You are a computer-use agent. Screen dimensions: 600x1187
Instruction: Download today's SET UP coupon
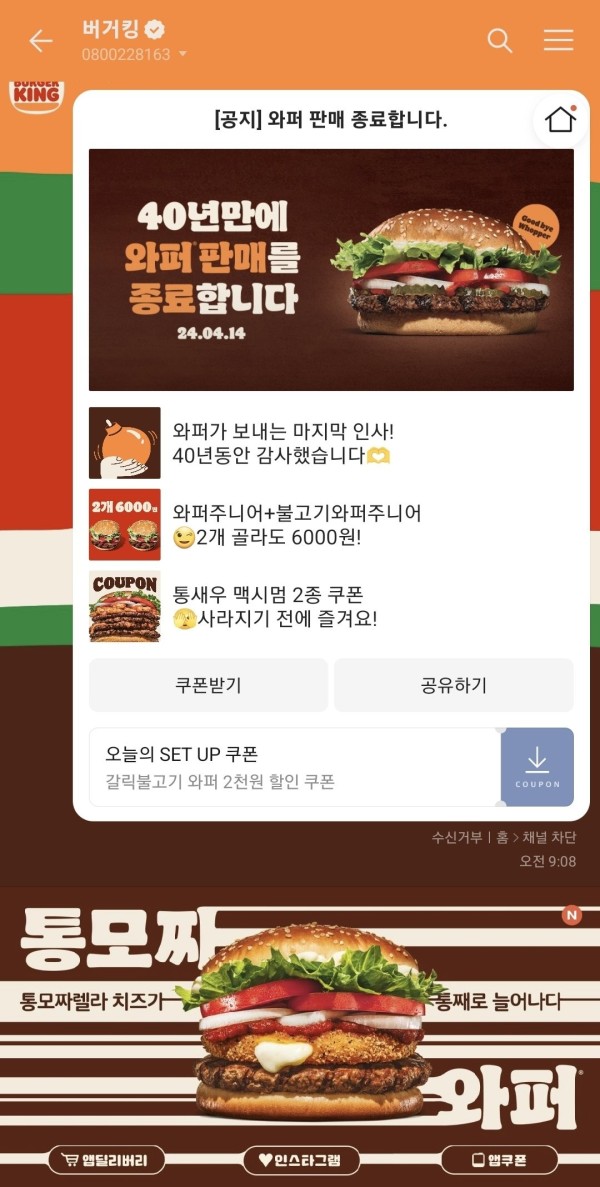click(537, 767)
